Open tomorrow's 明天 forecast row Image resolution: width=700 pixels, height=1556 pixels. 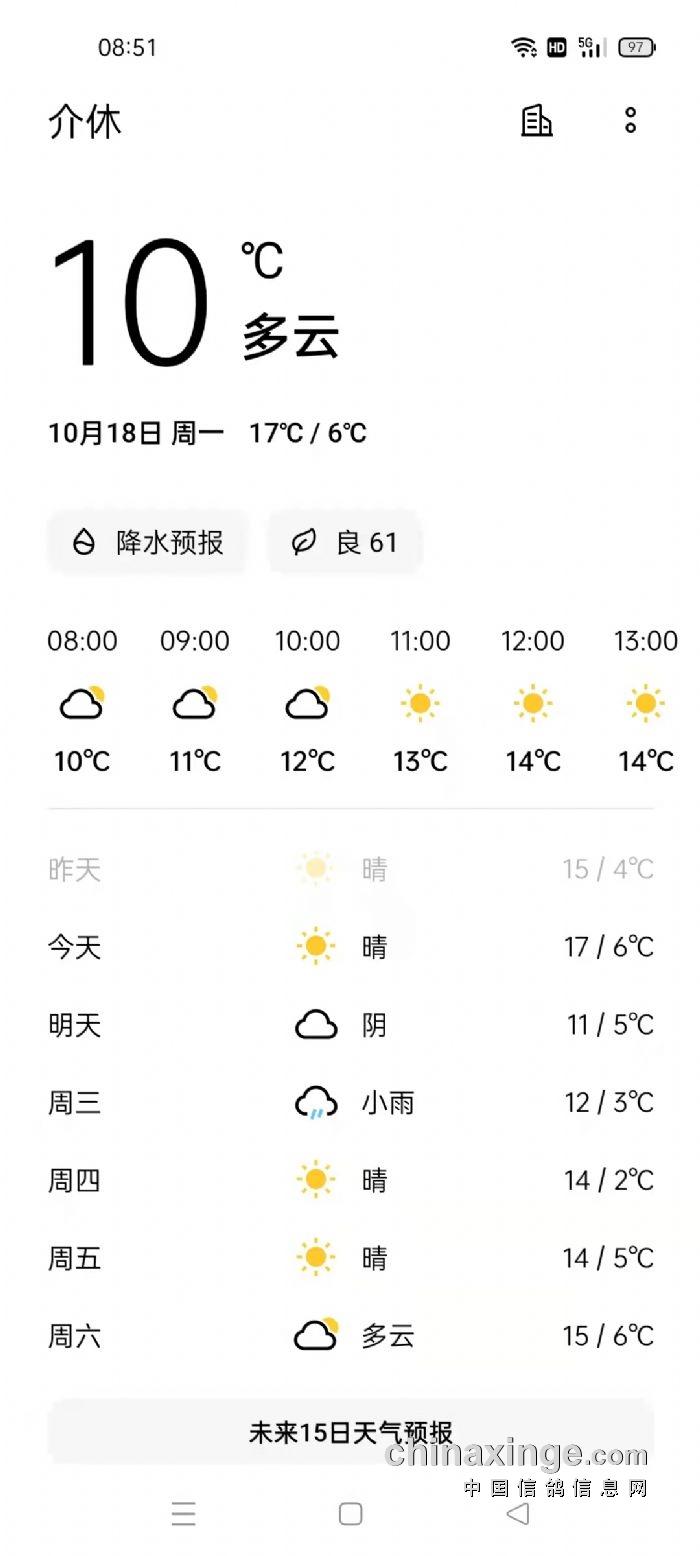(x=351, y=1025)
